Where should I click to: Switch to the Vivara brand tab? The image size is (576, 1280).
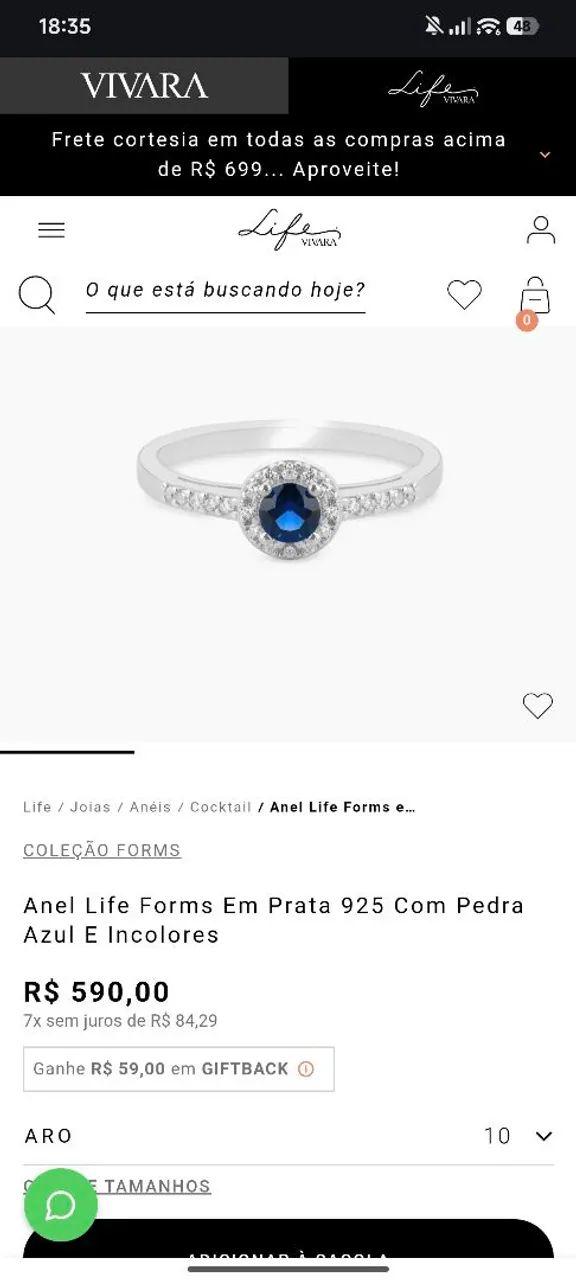(x=144, y=86)
